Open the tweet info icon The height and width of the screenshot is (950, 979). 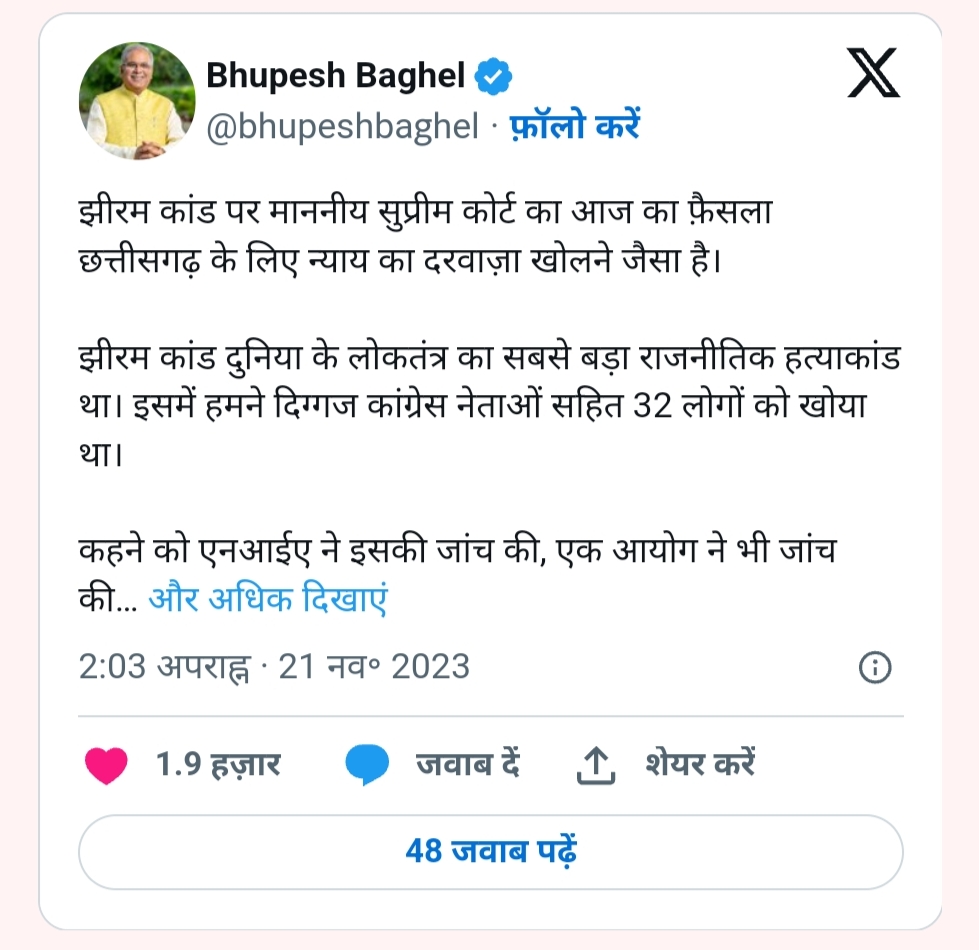[875, 668]
